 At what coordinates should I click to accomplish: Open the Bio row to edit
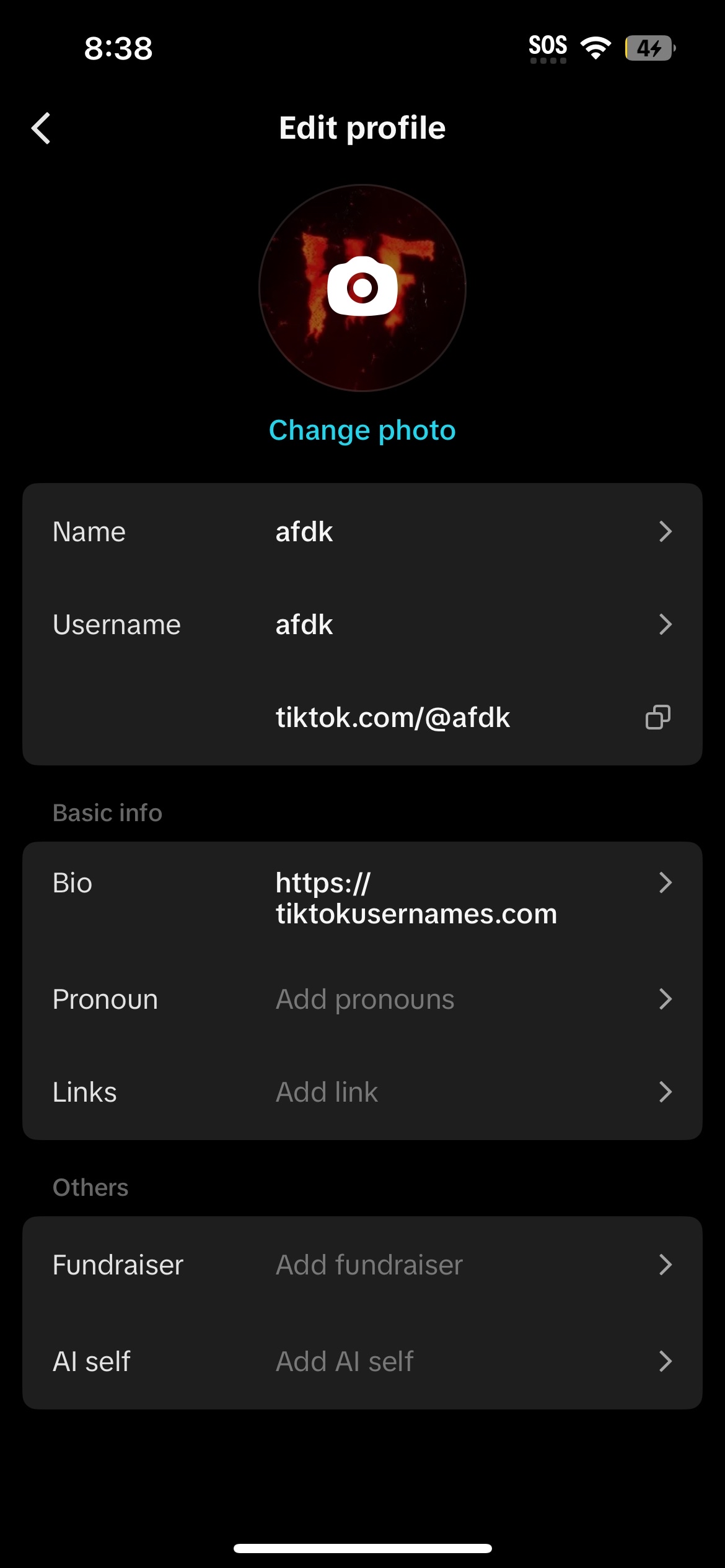click(362, 898)
